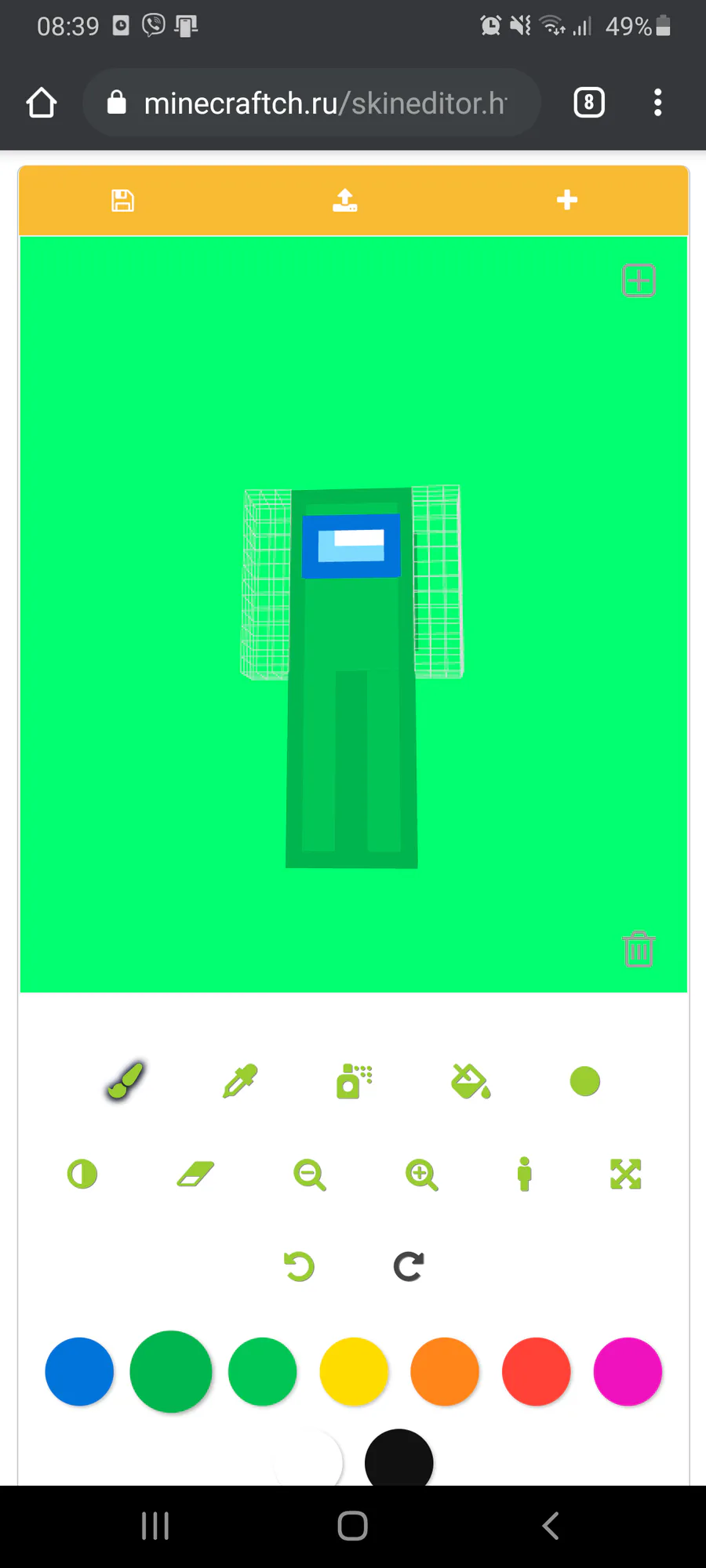Zoom in with the magnifier plus
The height and width of the screenshot is (1568, 706).
coord(422,1174)
